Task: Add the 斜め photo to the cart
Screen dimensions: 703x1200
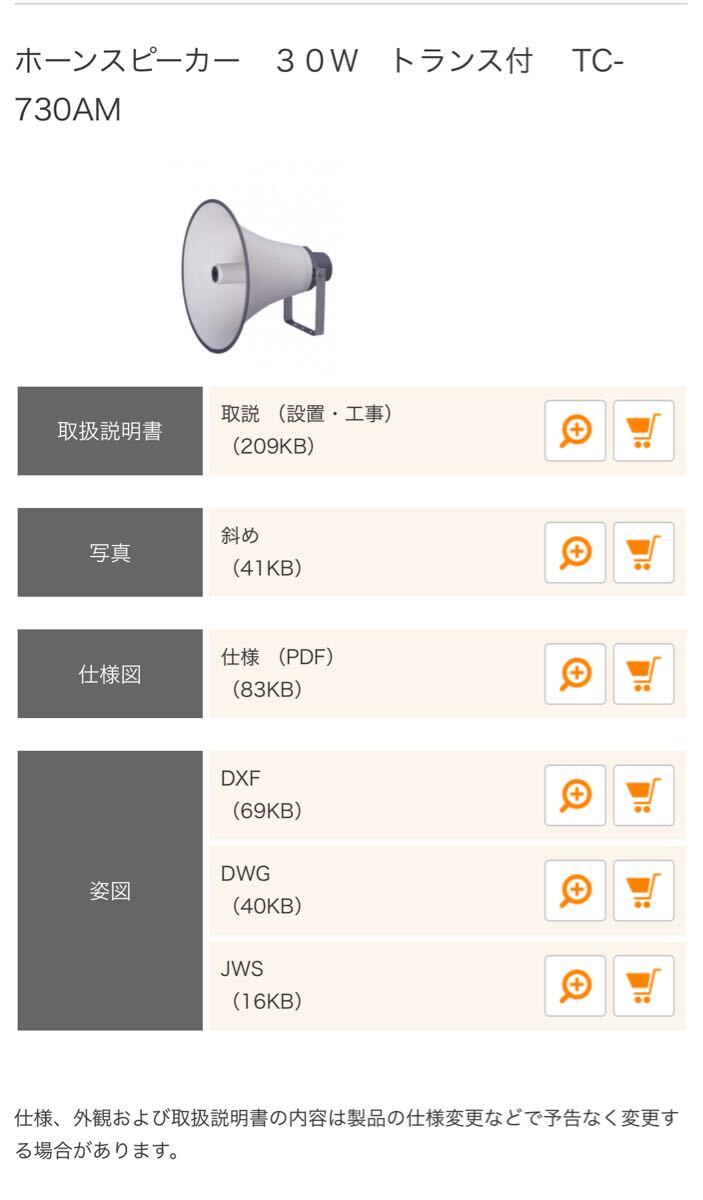Action: point(643,552)
